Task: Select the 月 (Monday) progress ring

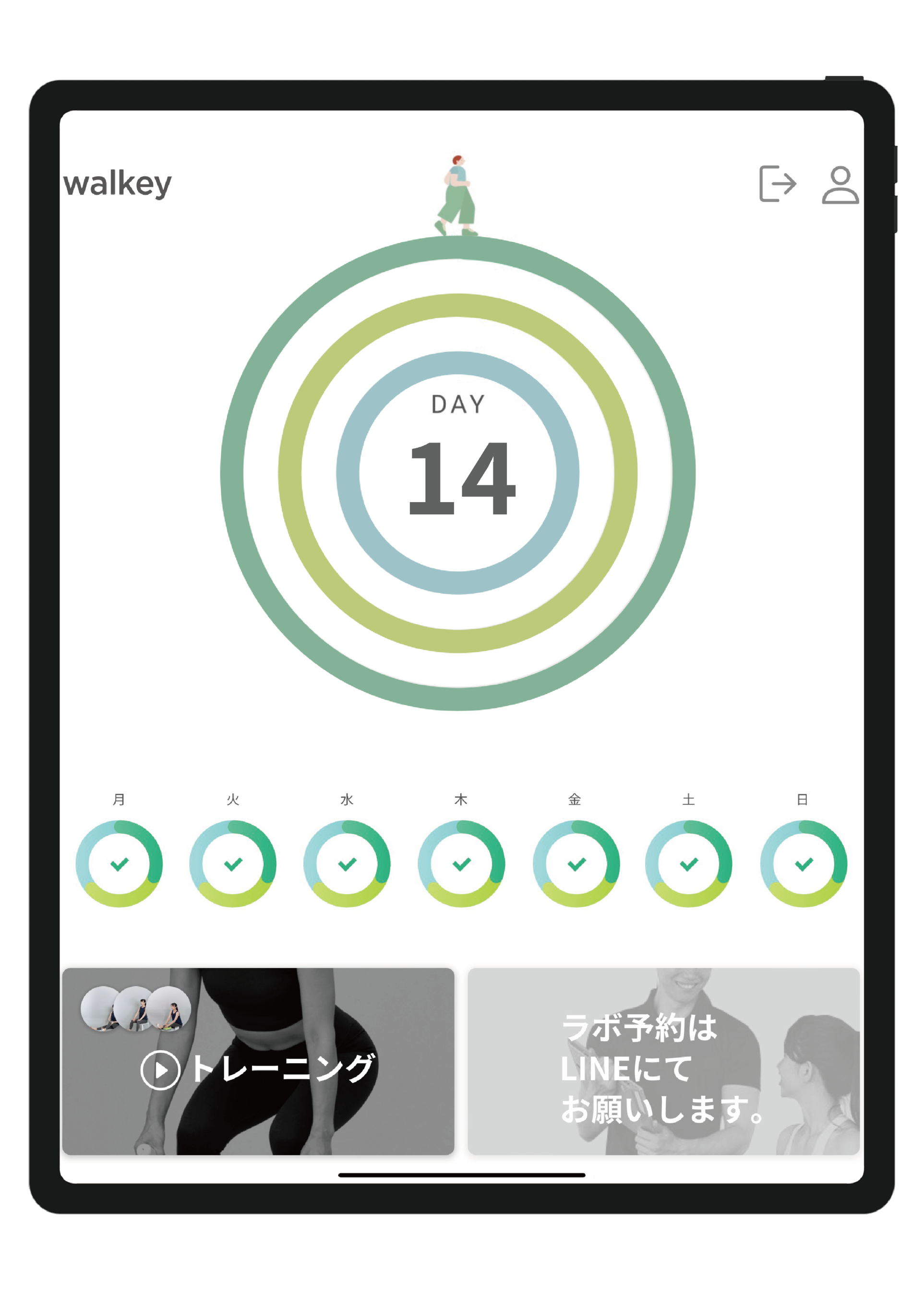Action: pyautogui.click(x=119, y=864)
